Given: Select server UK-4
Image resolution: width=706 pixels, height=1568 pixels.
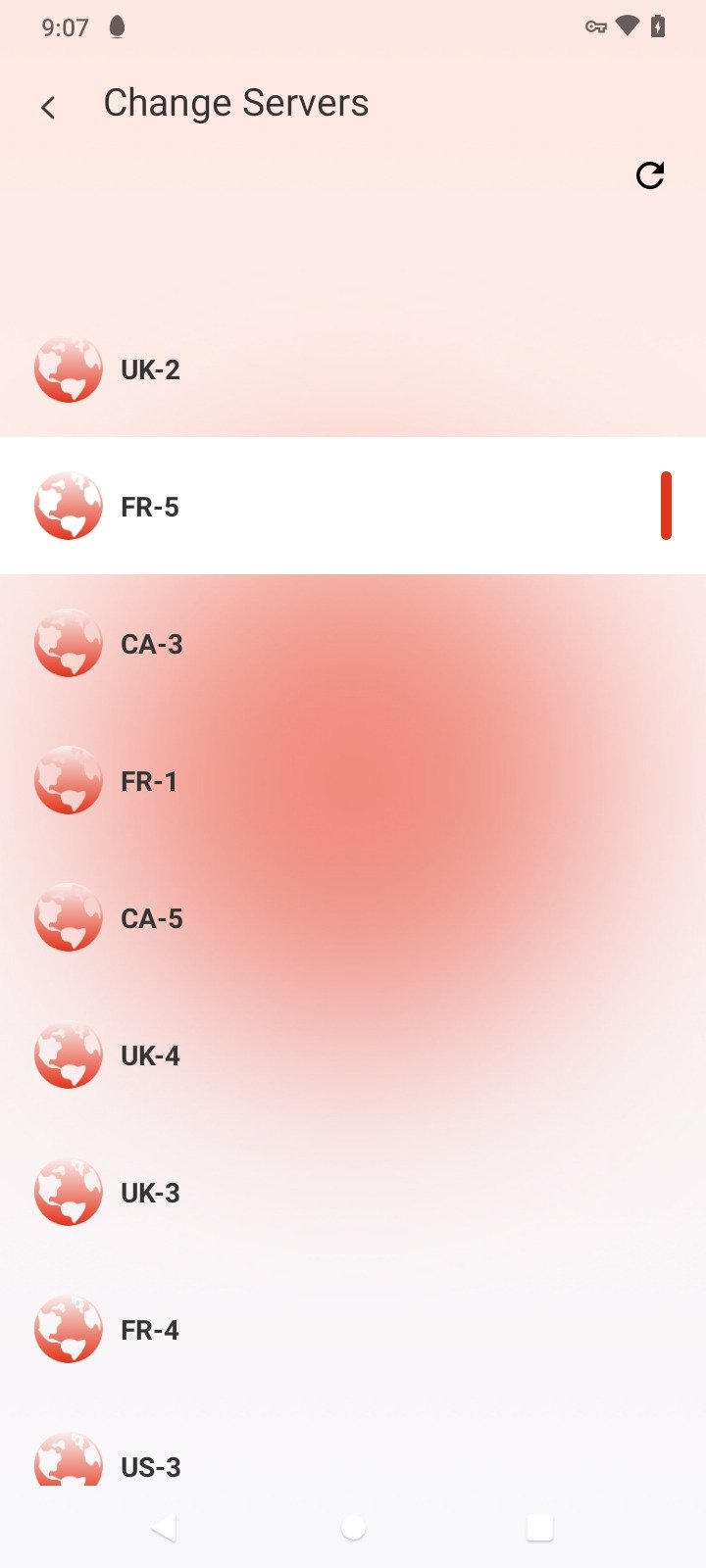Looking at the screenshot, I should coord(353,1055).
